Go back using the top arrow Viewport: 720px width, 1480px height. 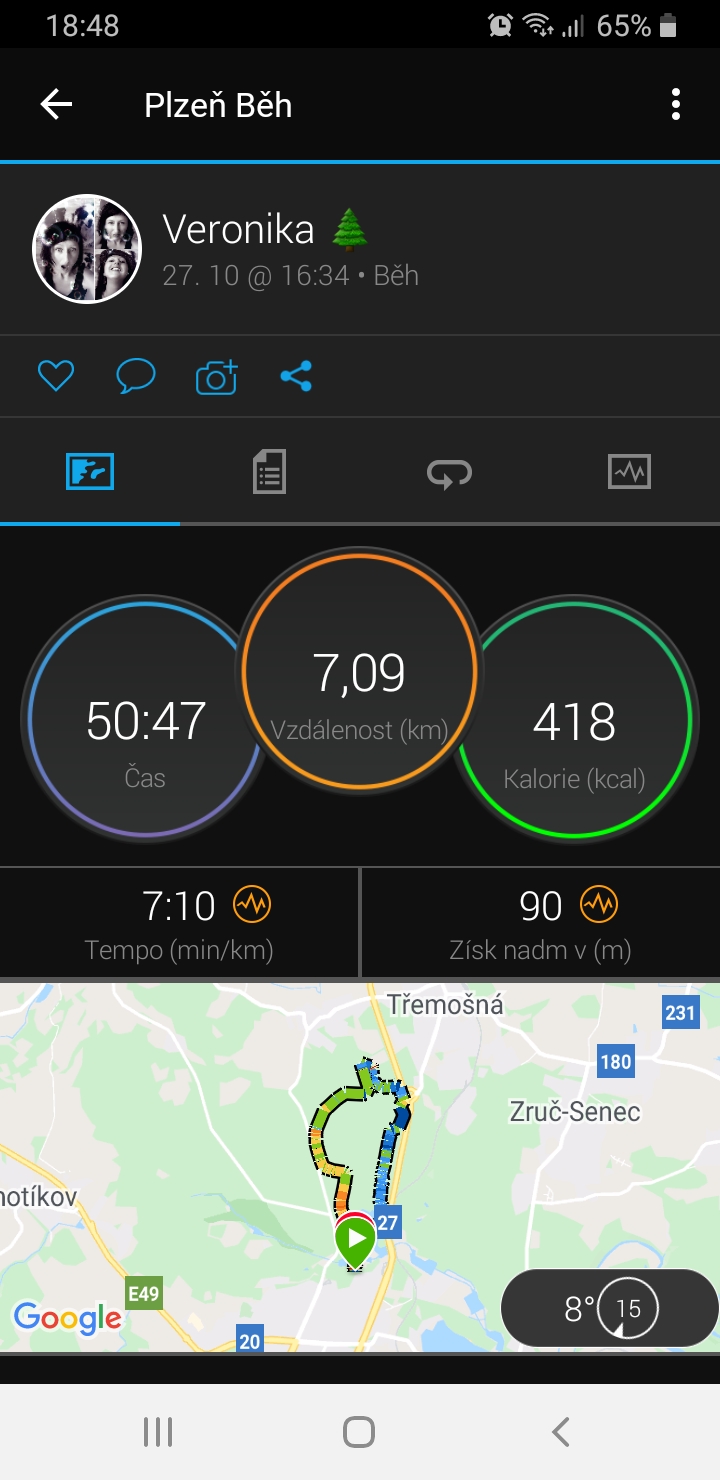pyautogui.click(x=56, y=105)
